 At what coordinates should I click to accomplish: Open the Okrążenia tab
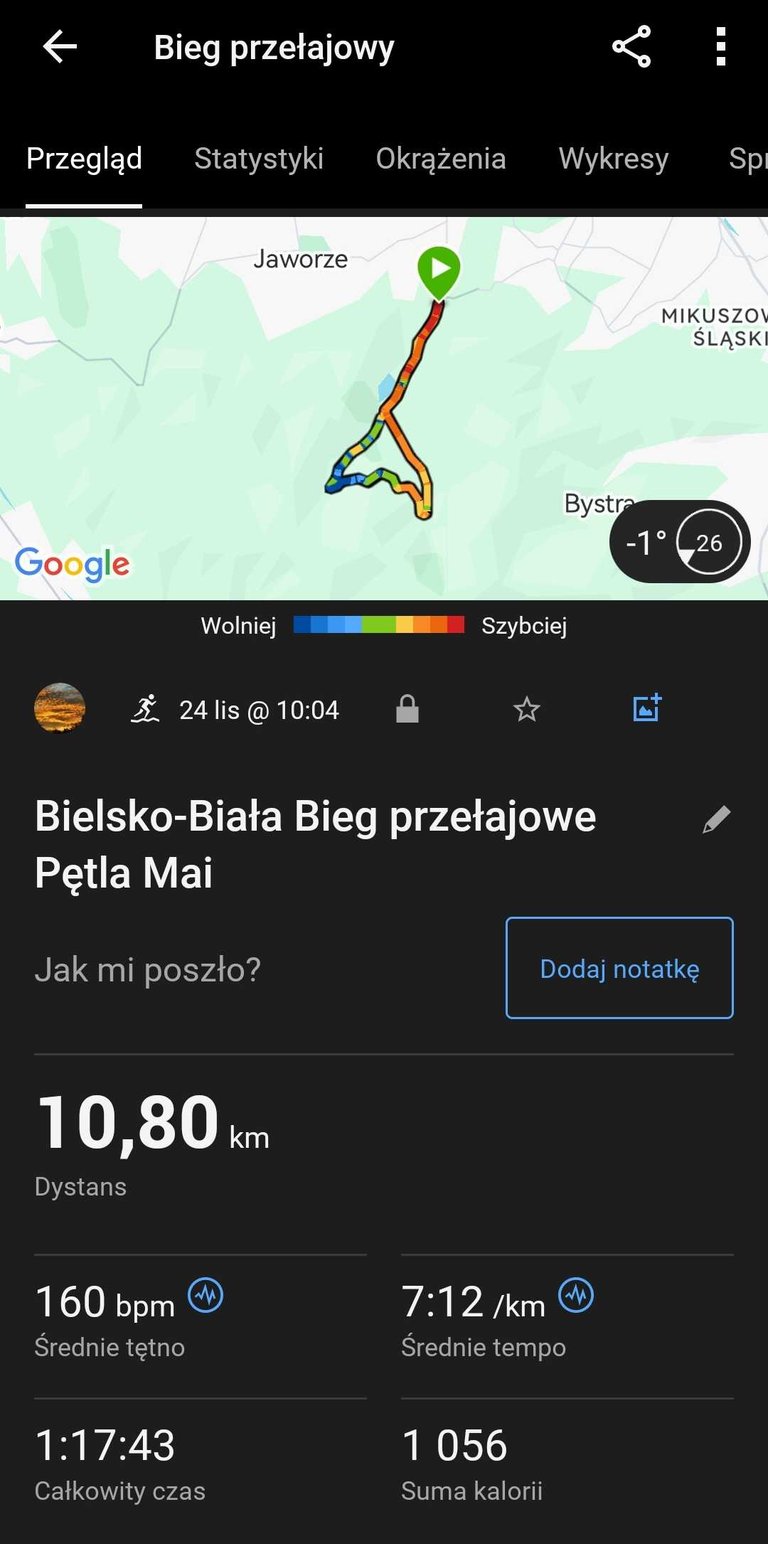(441, 159)
